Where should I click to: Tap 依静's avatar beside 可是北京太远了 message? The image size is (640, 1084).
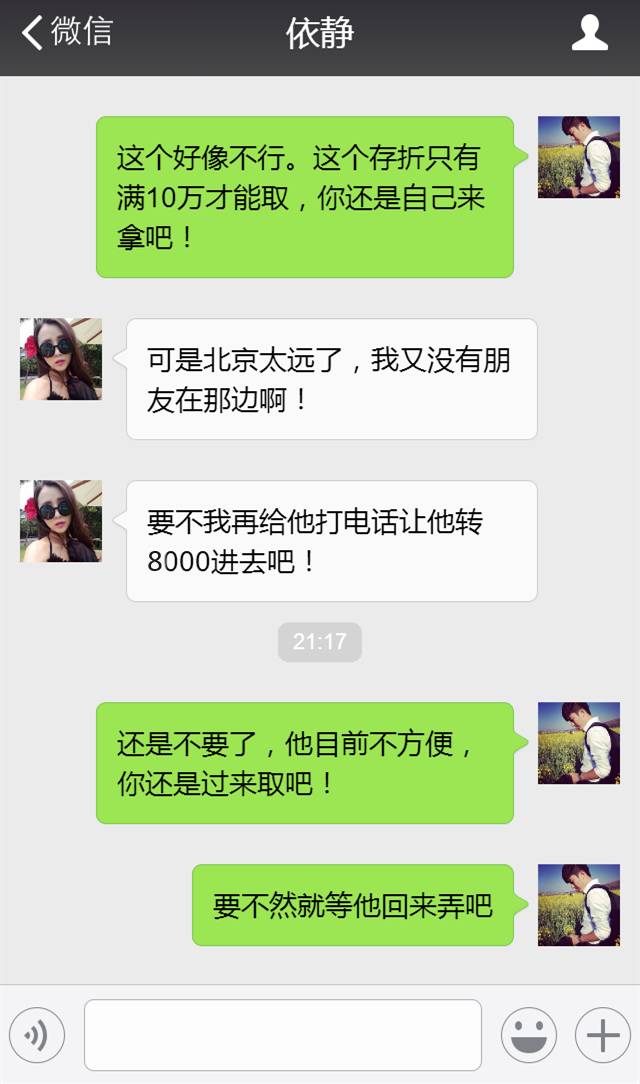[x=61, y=359]
